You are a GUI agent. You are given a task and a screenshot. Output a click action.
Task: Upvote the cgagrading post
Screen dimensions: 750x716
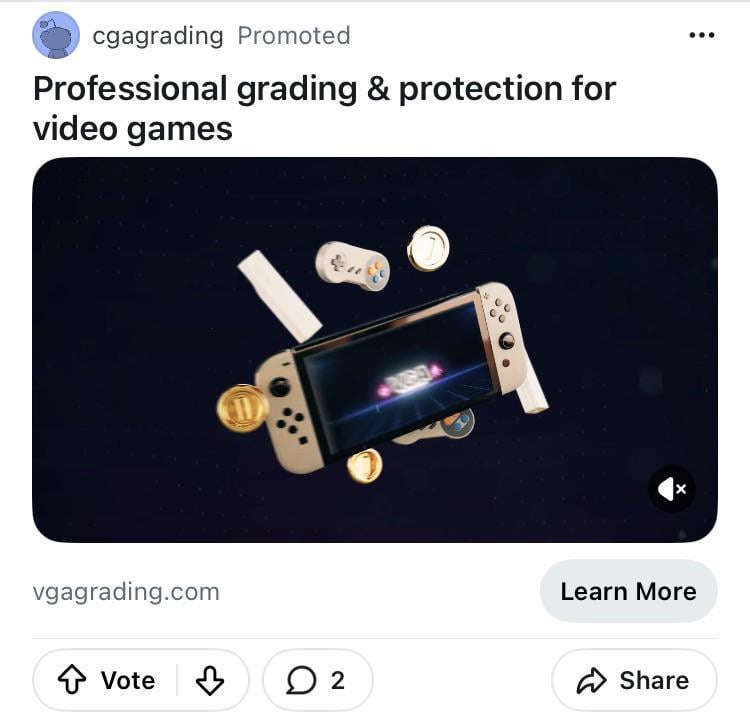[74, 680]
